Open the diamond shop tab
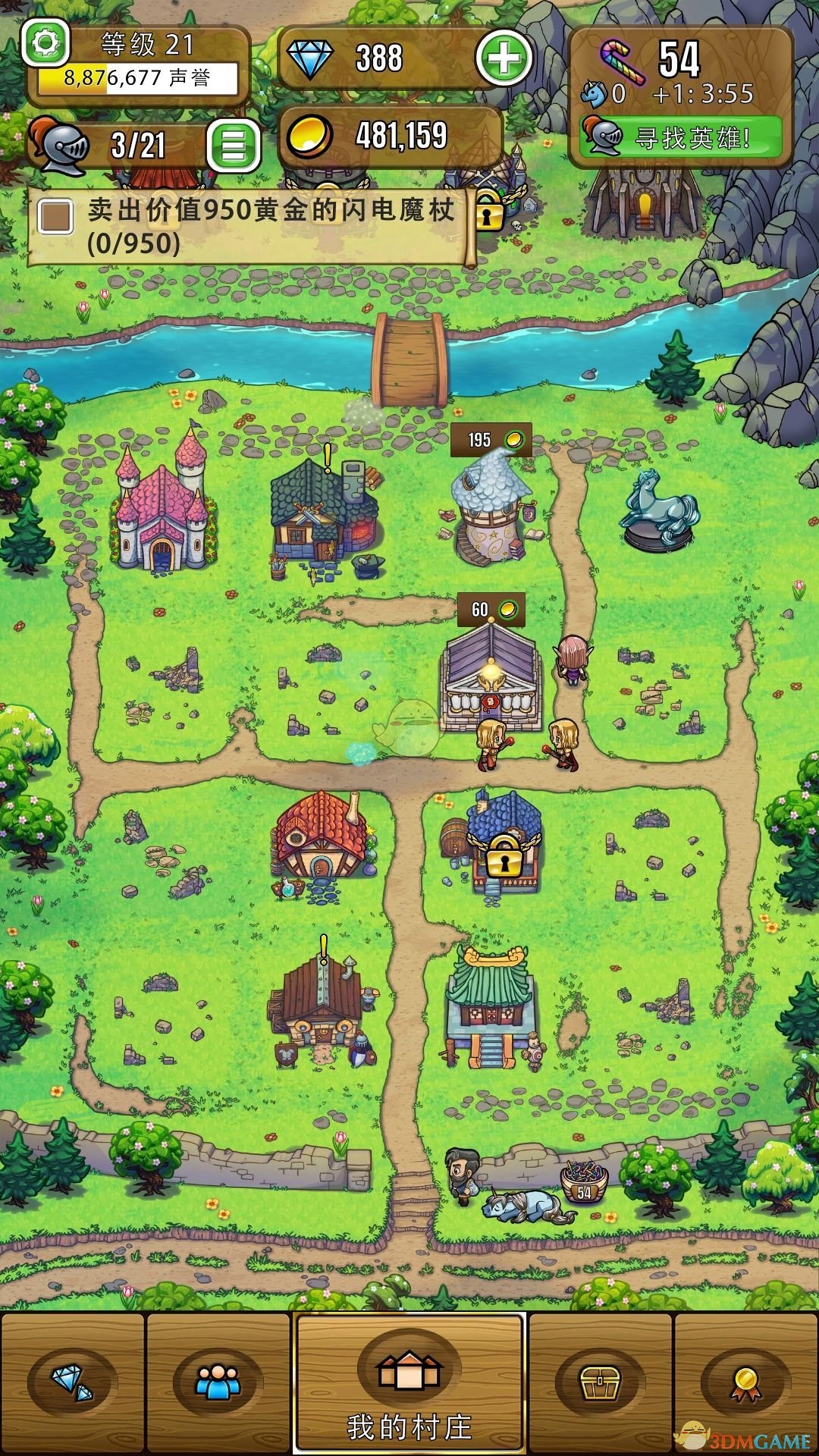 pos(72,1382)
